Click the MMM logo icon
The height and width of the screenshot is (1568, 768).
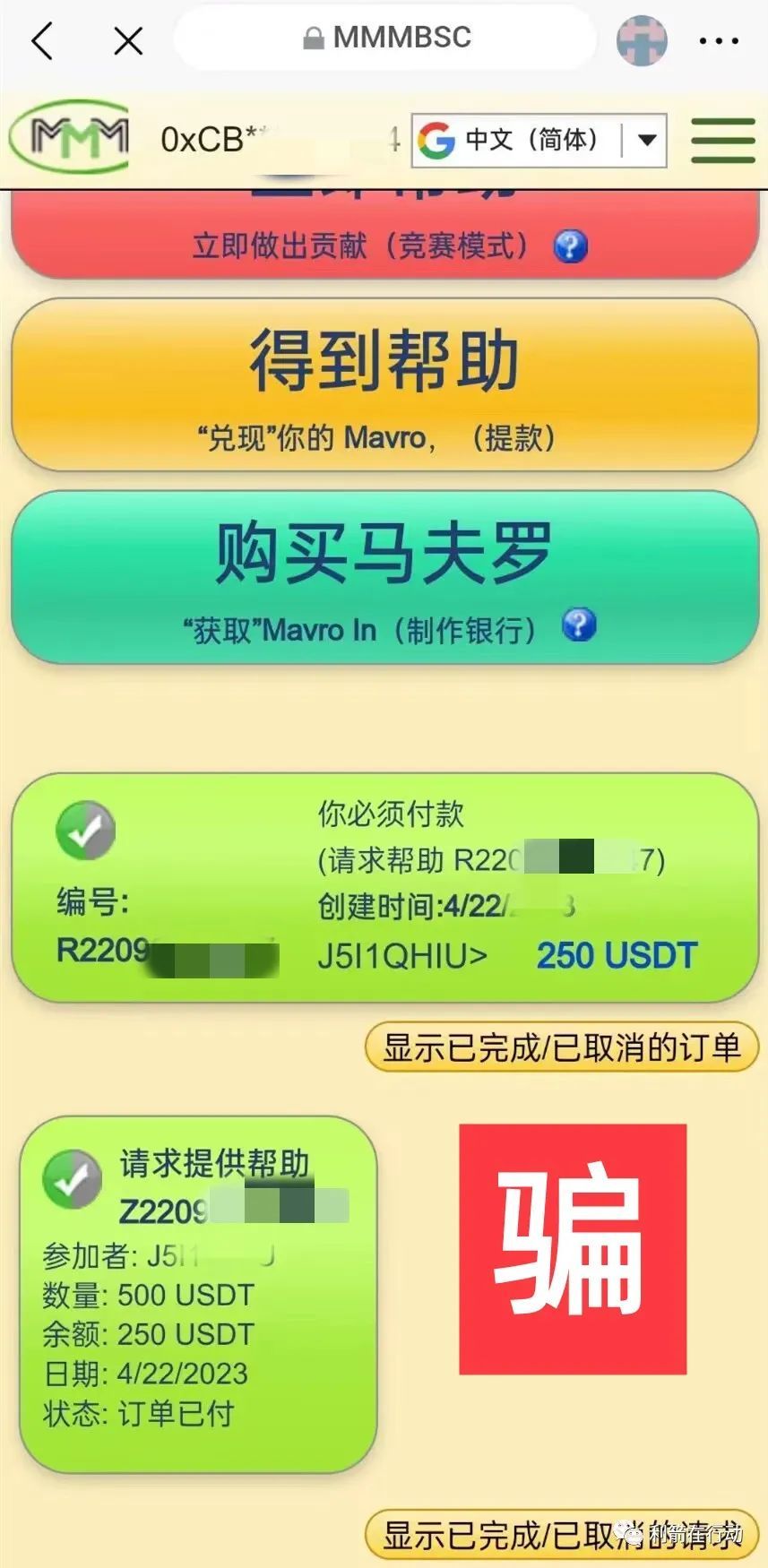[x=70, y=138]
